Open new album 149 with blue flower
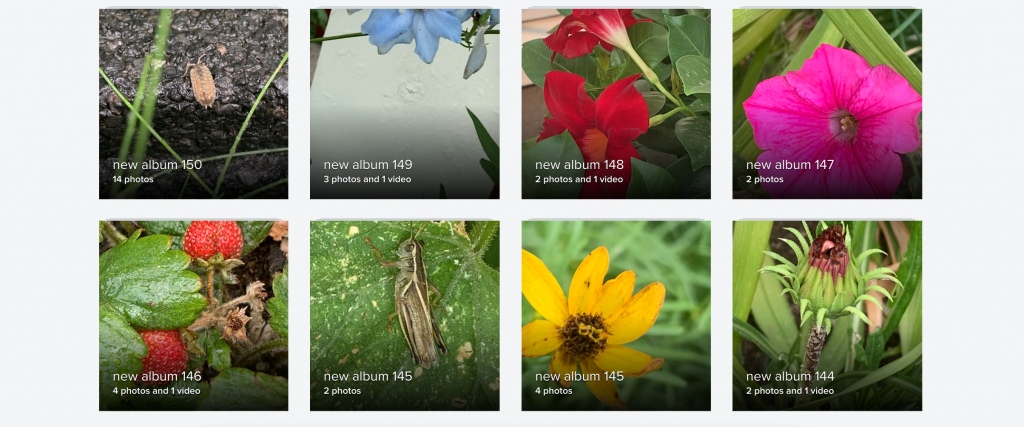This screenshot has height=427, width=1024. click(404, 104)
